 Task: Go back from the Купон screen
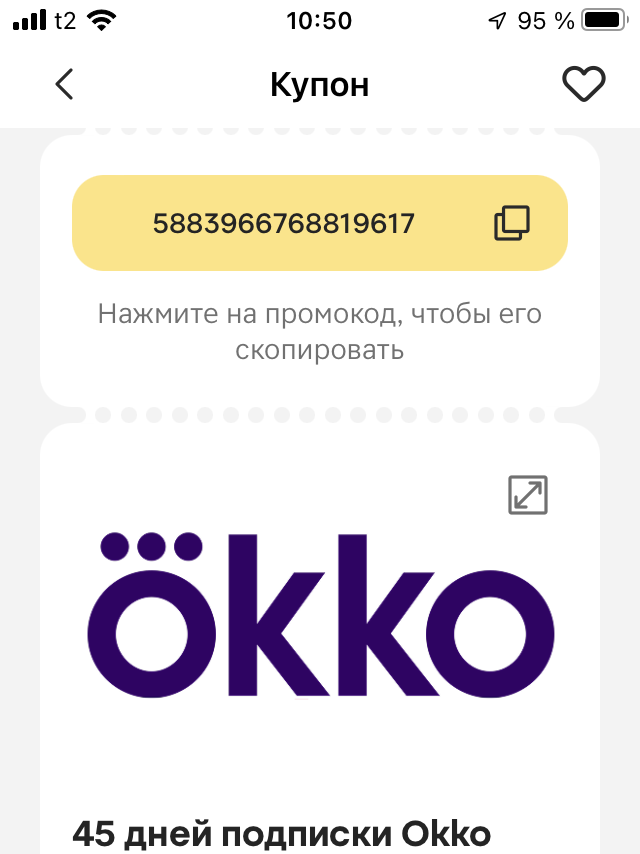pos(64,85)
